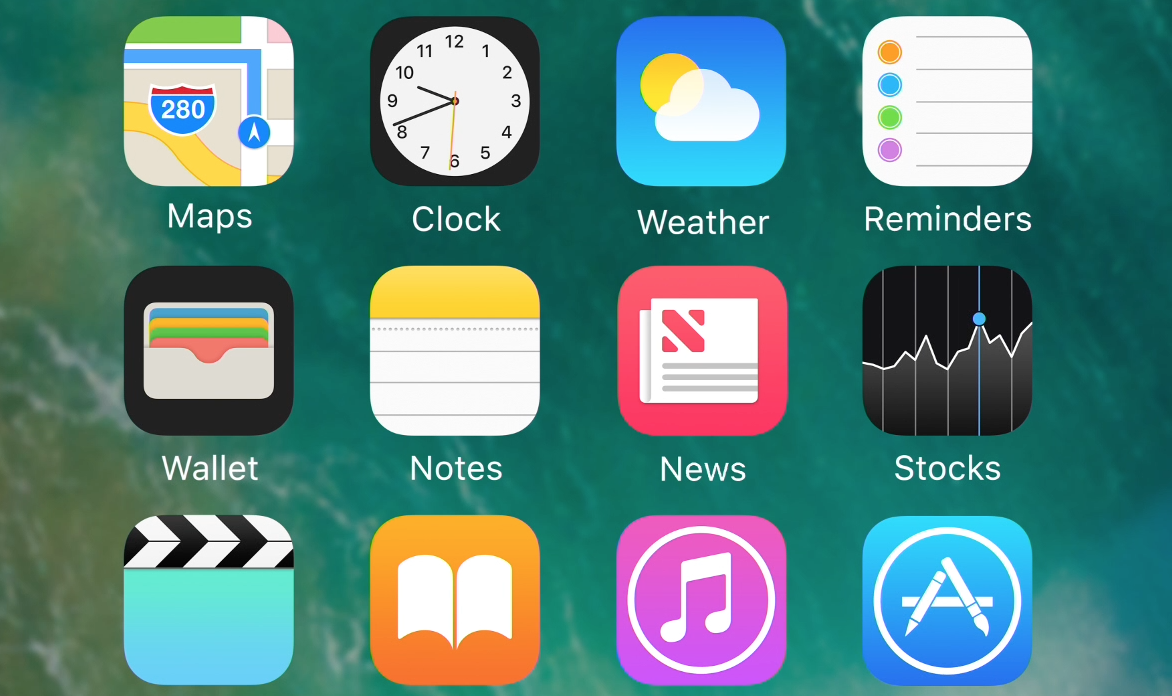Viewport: 1172px width, 696px height.
Task: Open Reminders
Action: [x=947, y=101]
